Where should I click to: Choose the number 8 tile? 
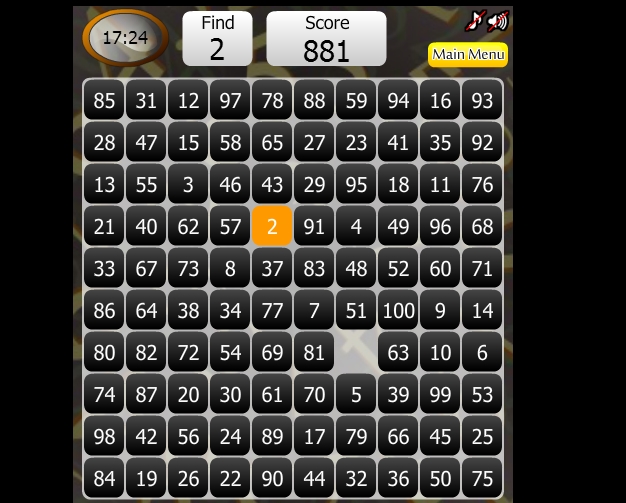pos(230,268)
